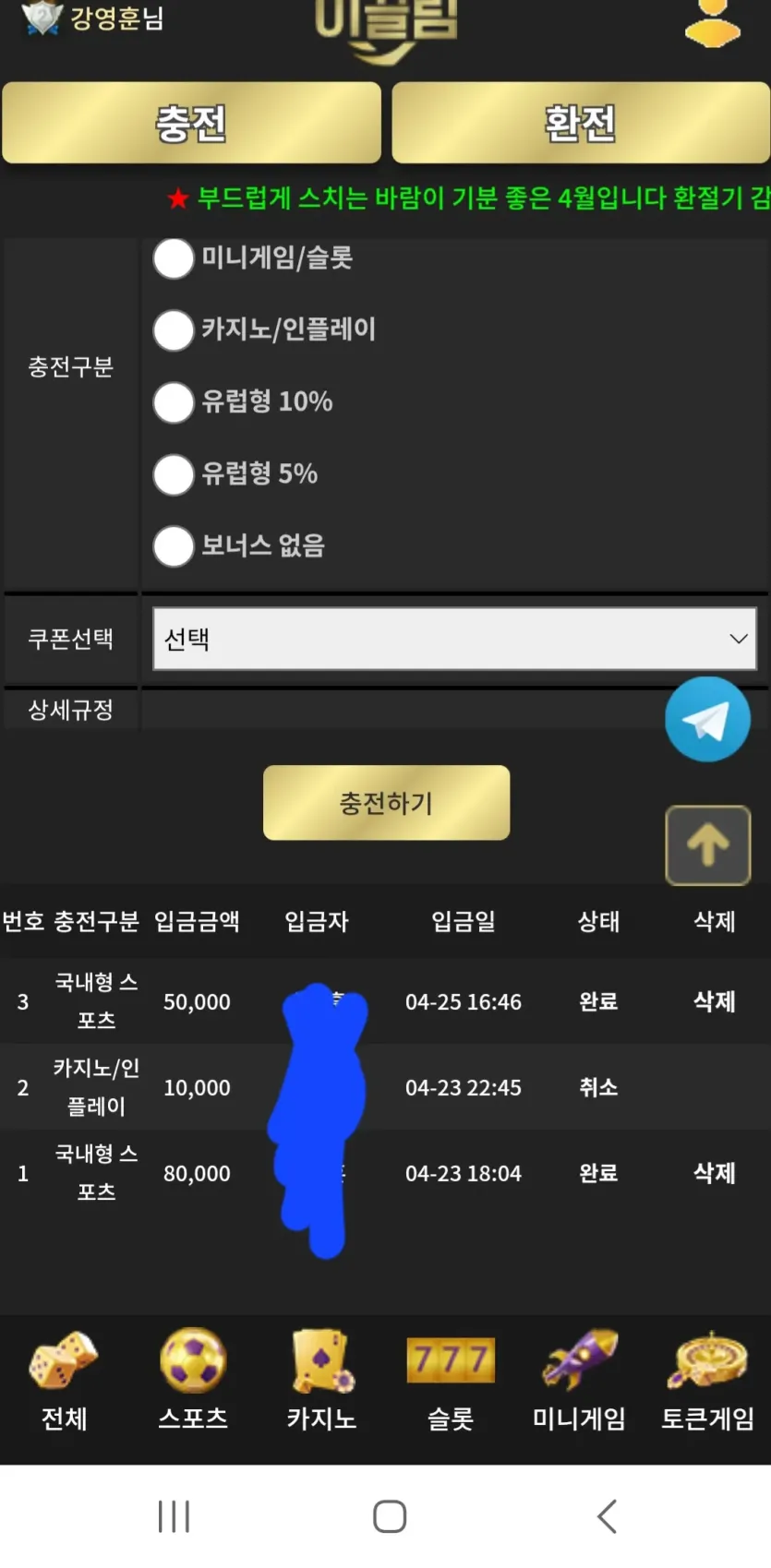Tap the 충전하기 button

[x=386, y=803]
